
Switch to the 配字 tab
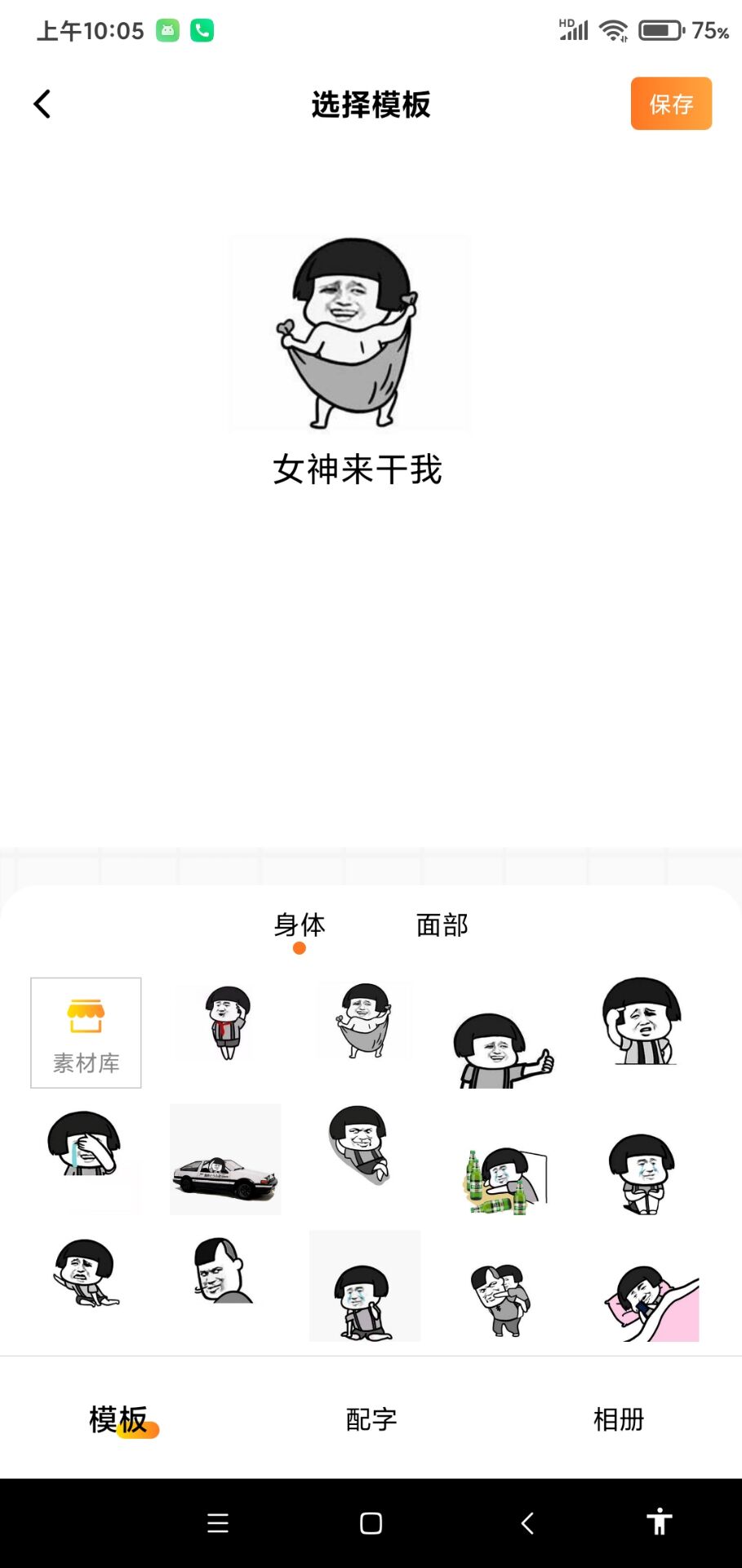pos(371,1419)
